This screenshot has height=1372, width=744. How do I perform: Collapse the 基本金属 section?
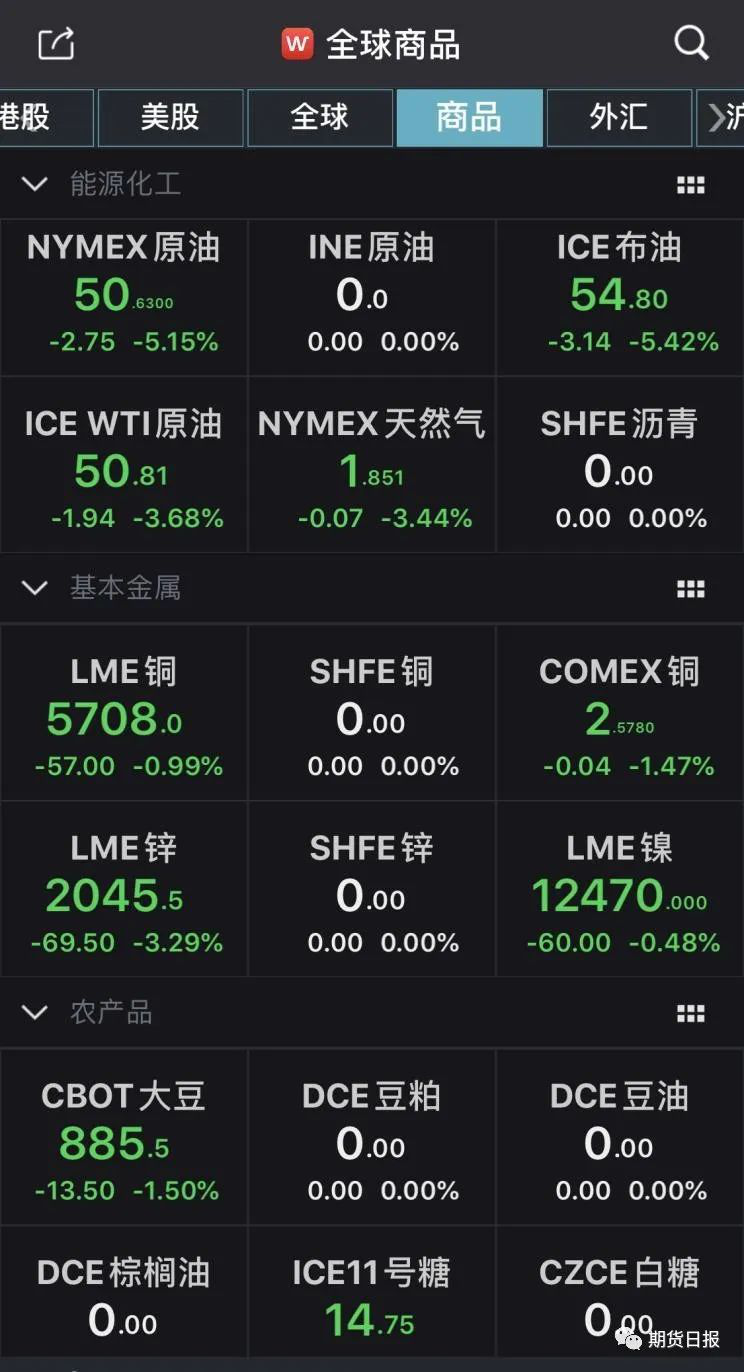click(35, 588)
